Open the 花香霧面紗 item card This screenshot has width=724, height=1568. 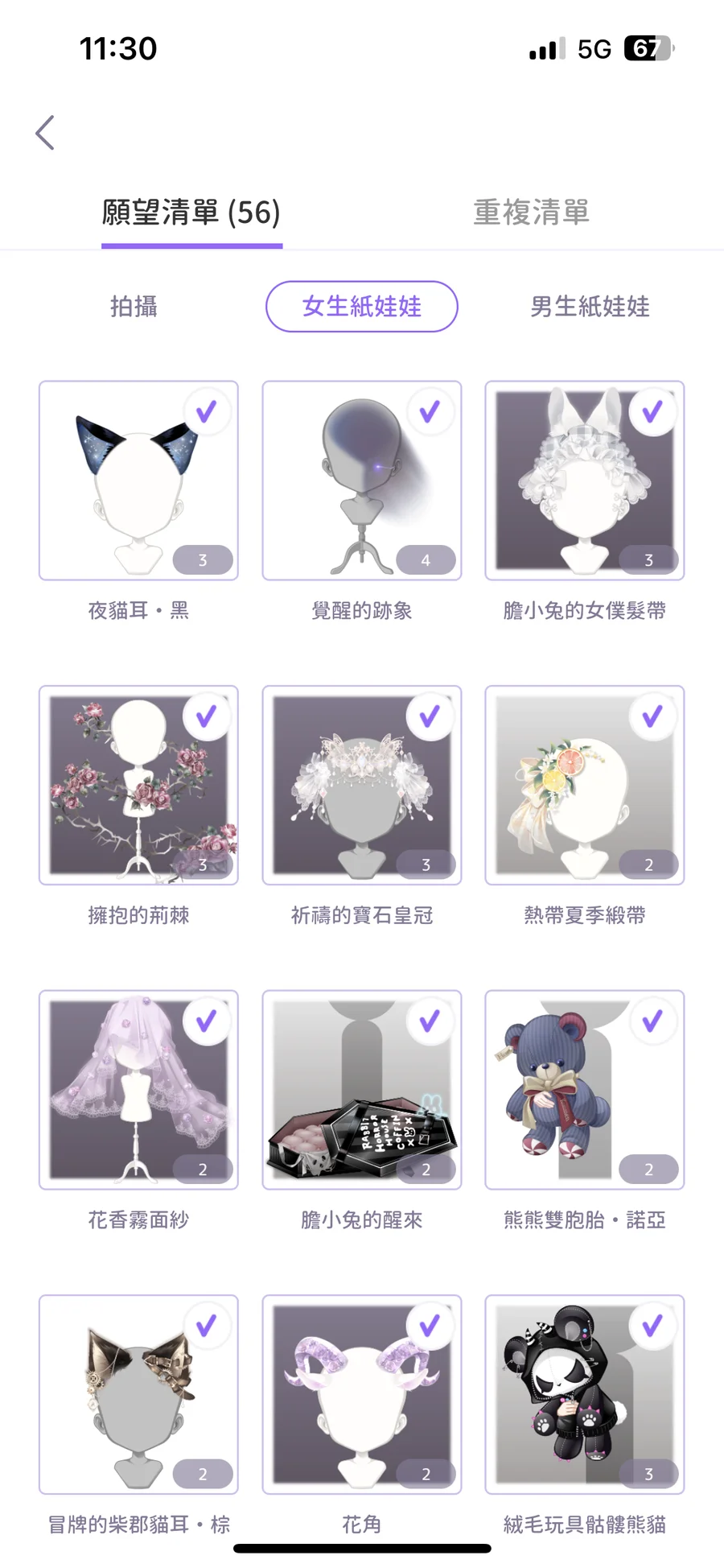(138, 1089)
